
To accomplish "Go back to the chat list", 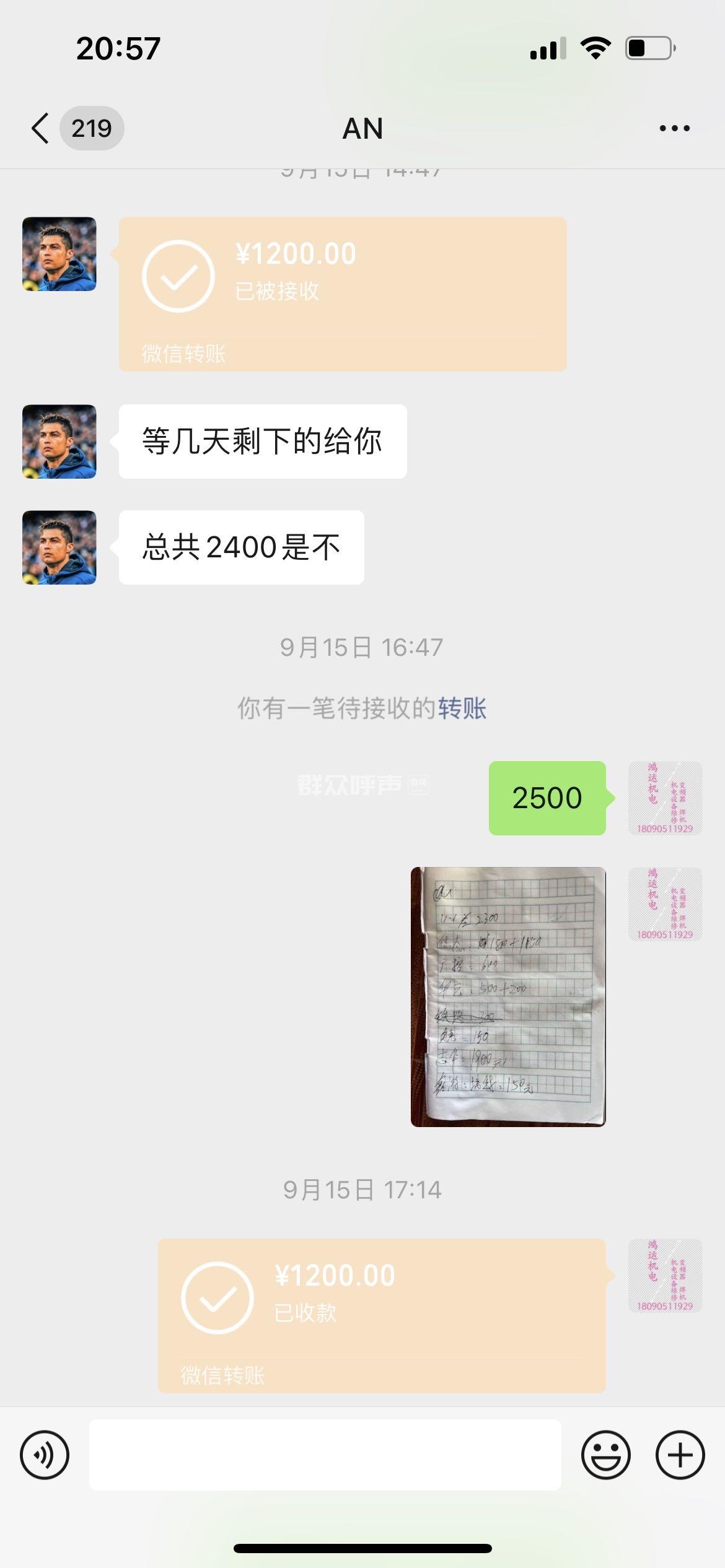I will click(x=41, y=128).
